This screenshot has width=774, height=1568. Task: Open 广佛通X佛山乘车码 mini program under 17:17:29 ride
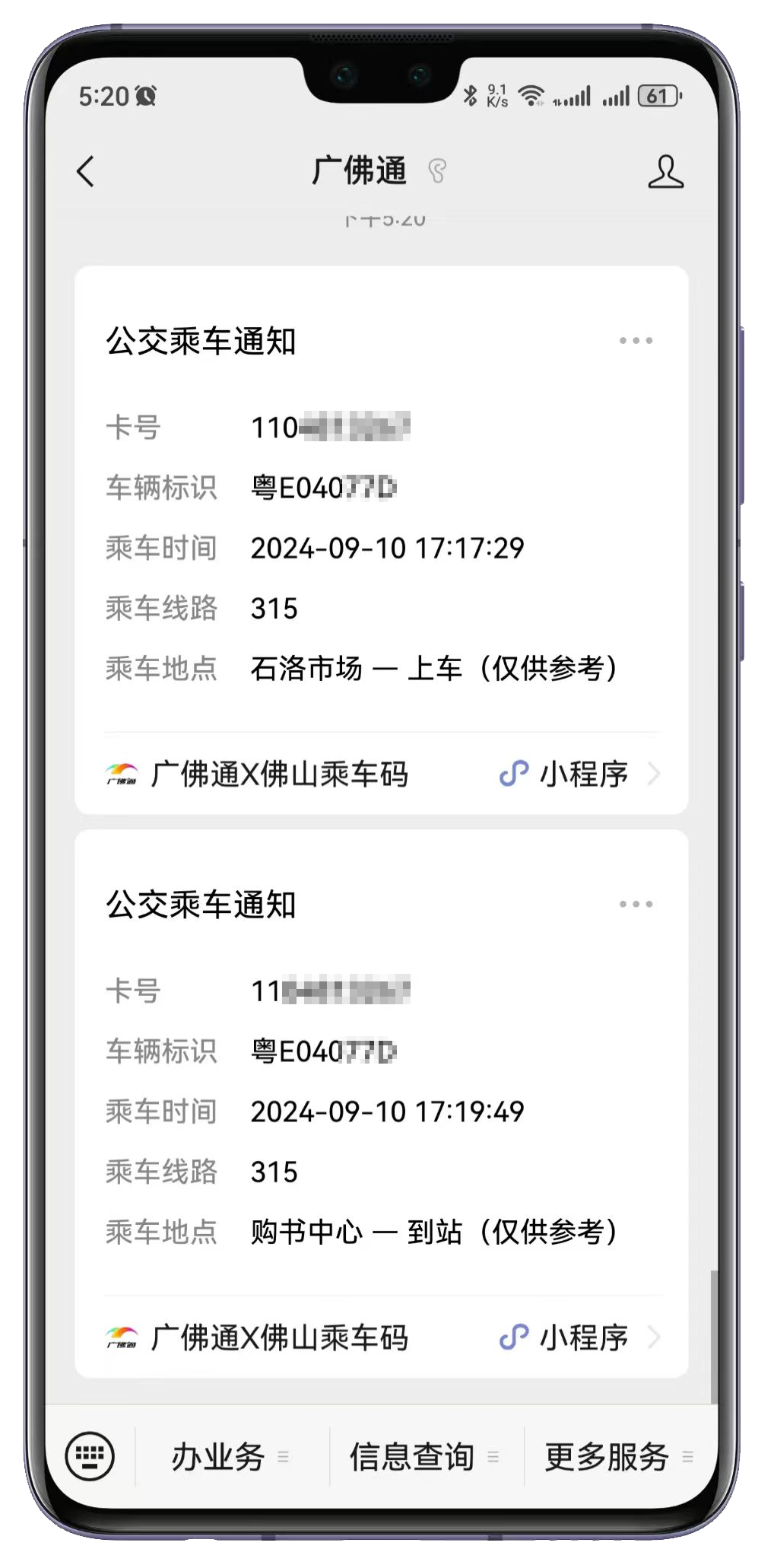click(380, 774)
